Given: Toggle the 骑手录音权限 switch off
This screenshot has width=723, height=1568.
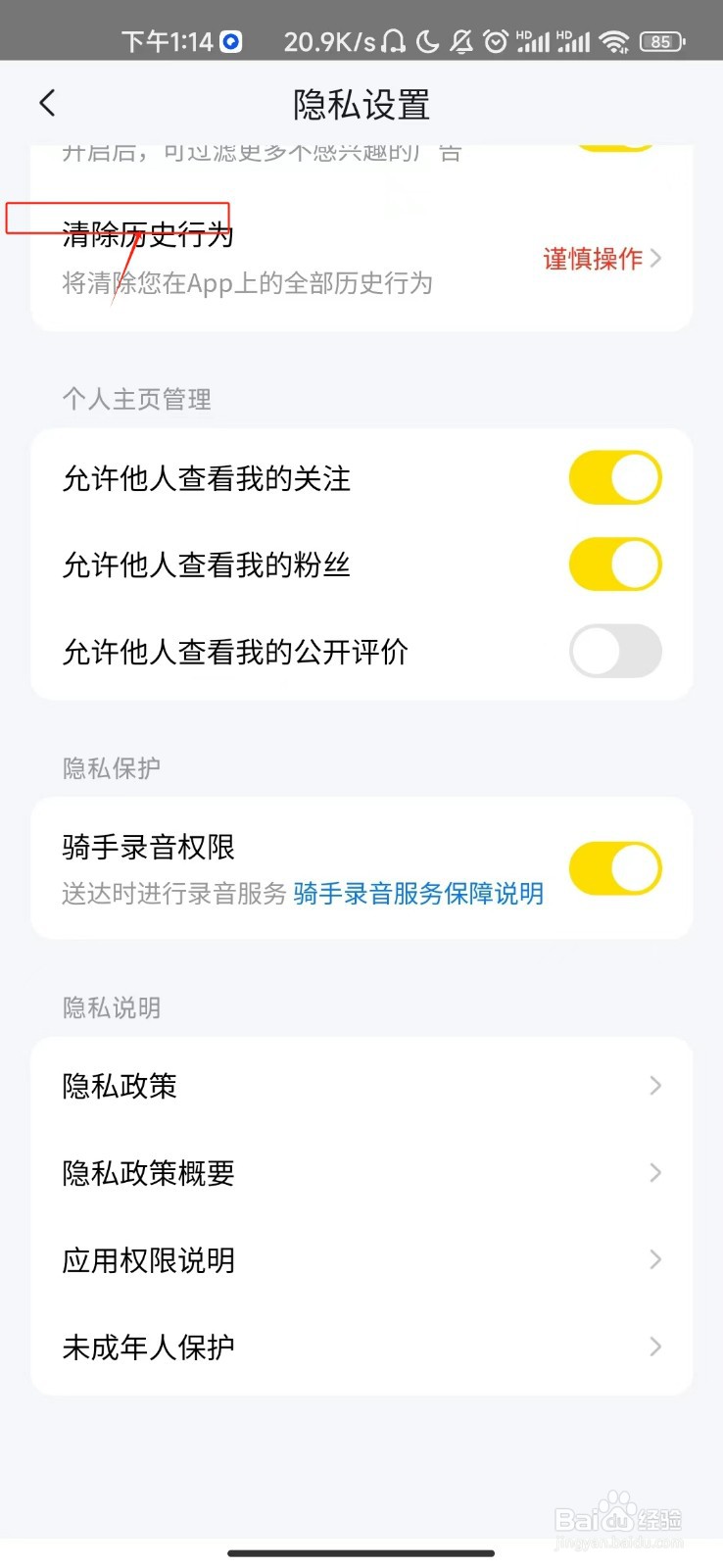Looking at the screenshot, I should tap(615, 868).
